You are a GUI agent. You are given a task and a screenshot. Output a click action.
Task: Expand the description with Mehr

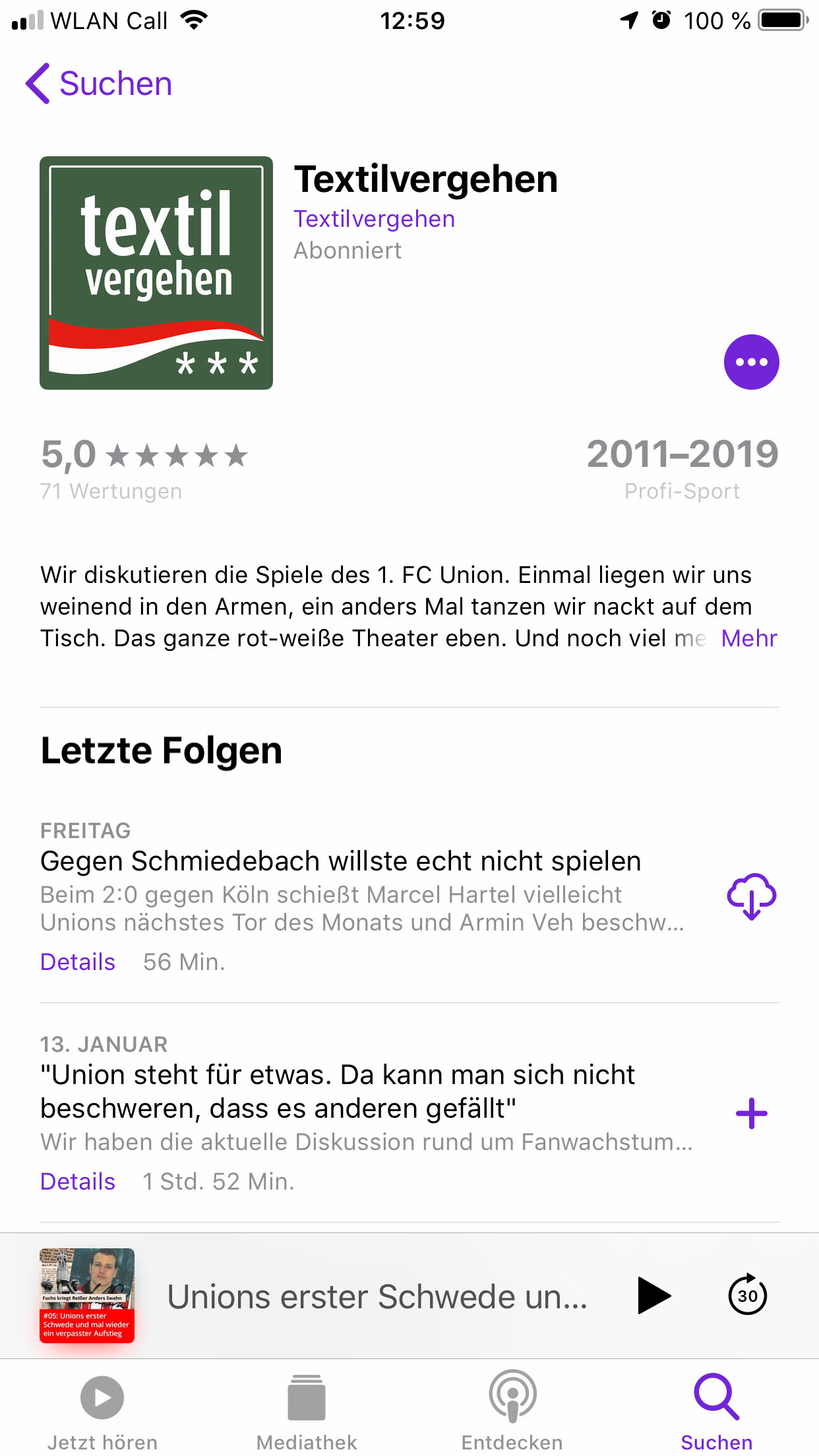tap(749, 638)
